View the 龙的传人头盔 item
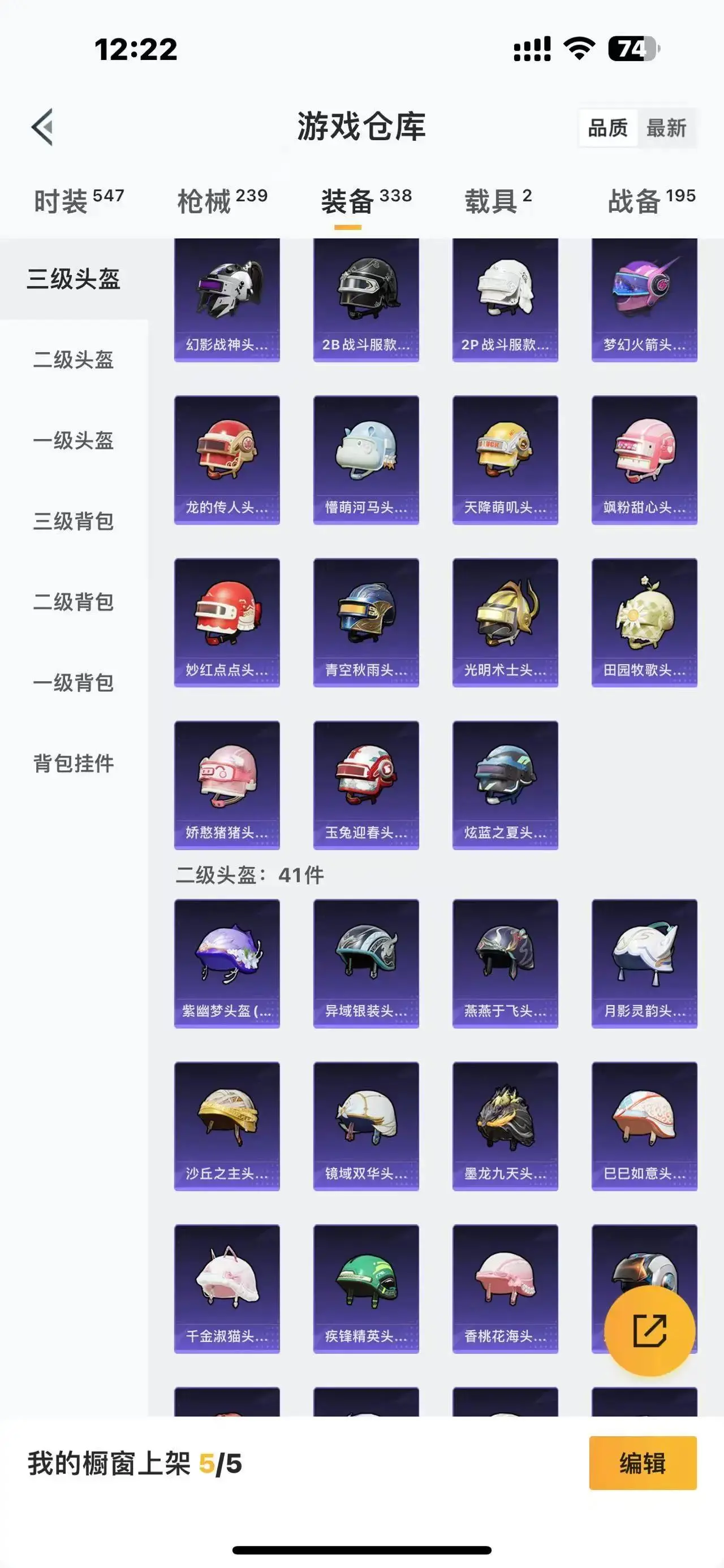724x1568 pixels. pos(226,460)
